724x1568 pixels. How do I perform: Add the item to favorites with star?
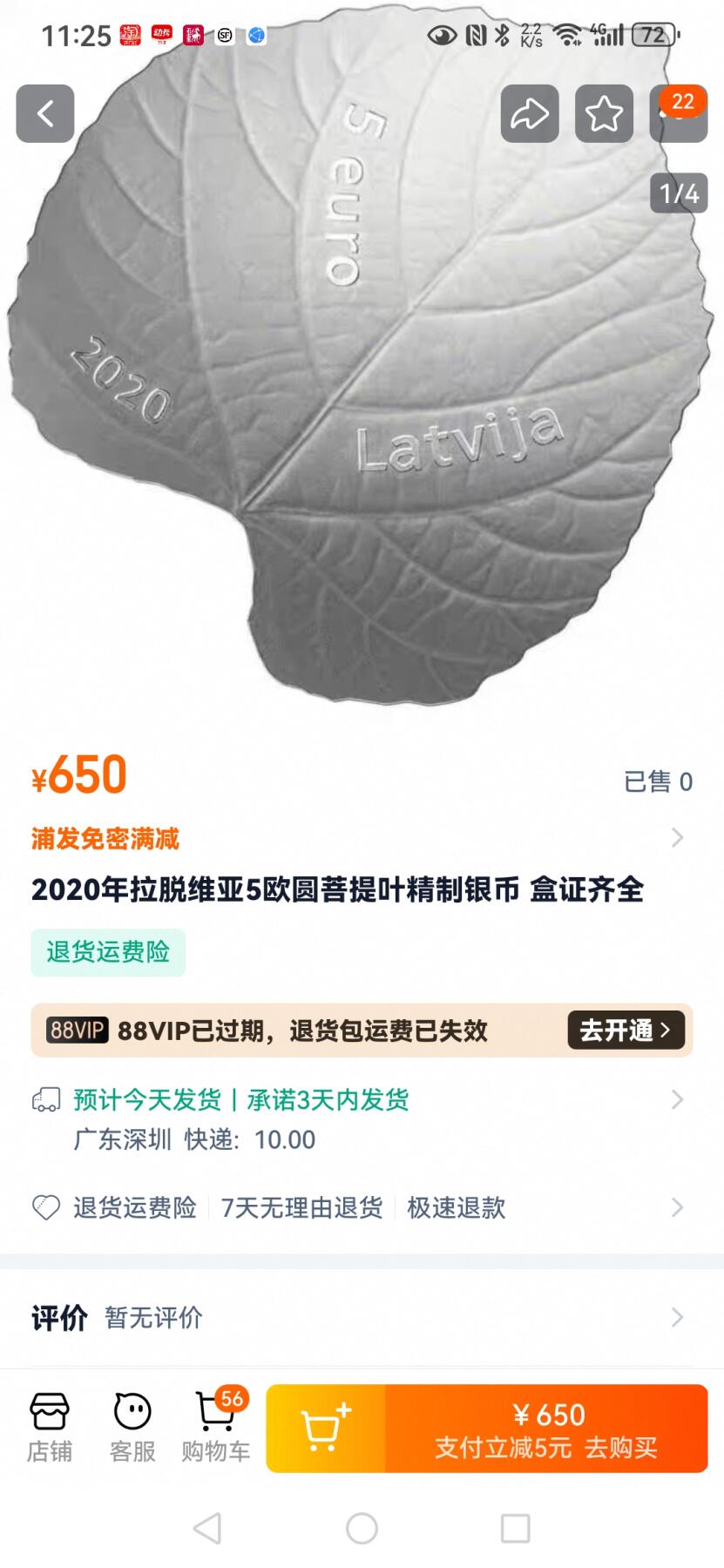(604, 113)
